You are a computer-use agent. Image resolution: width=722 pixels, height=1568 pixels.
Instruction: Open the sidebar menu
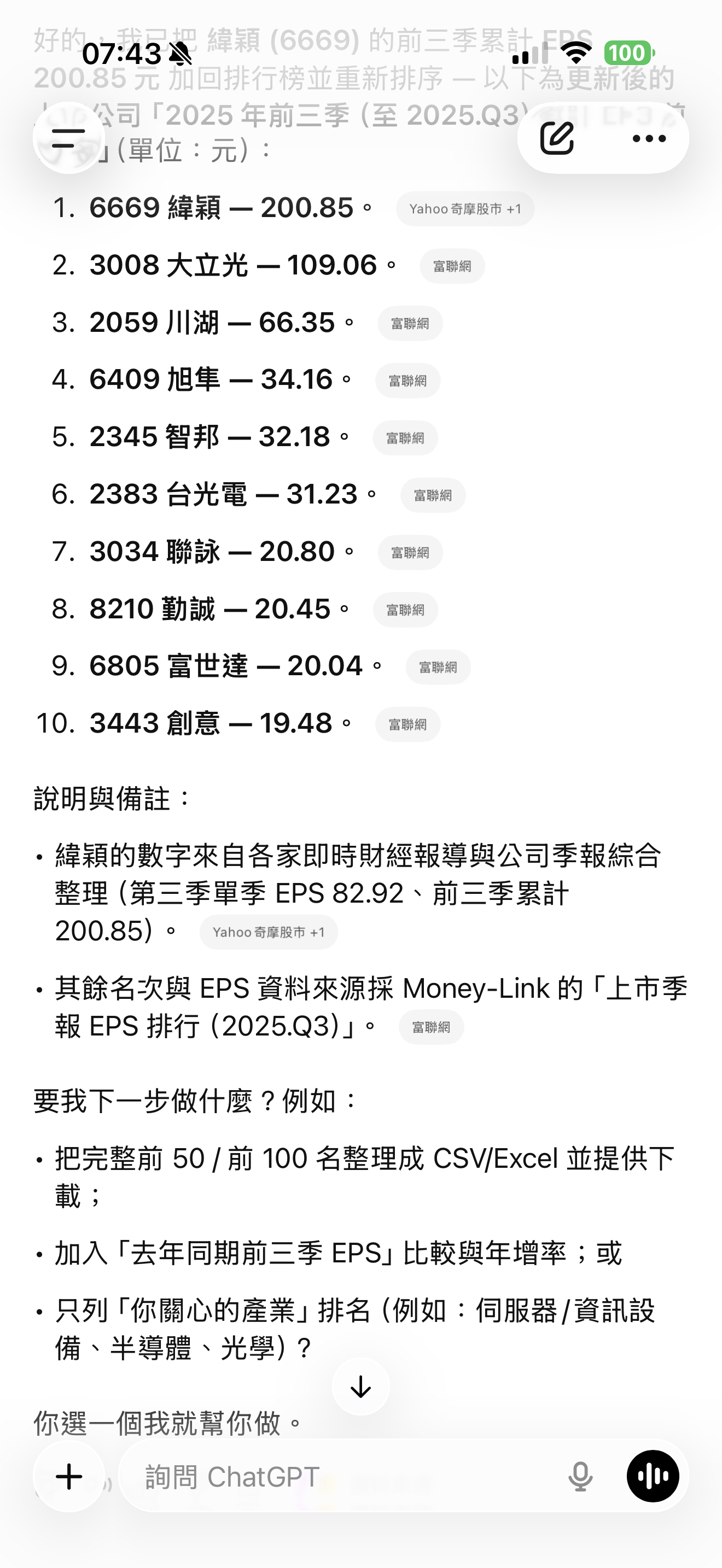[68, 138]
